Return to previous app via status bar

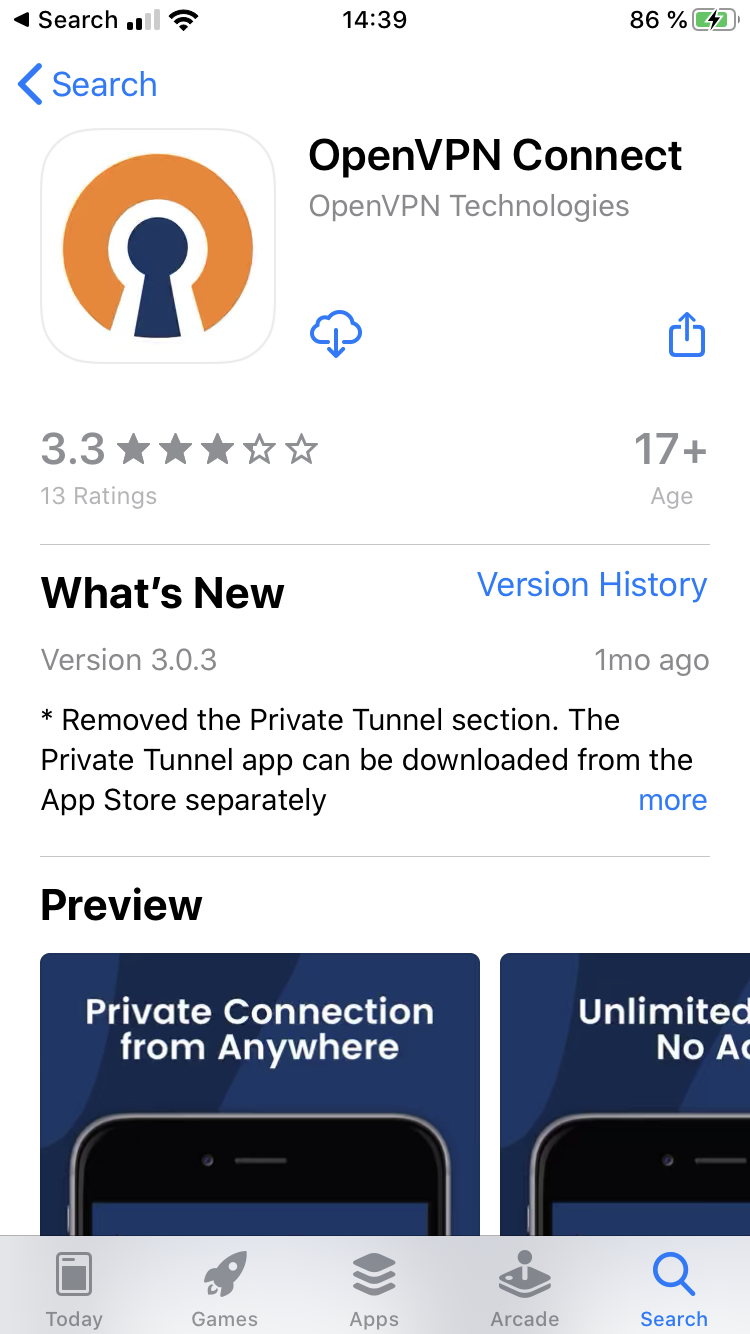(65, 20)
